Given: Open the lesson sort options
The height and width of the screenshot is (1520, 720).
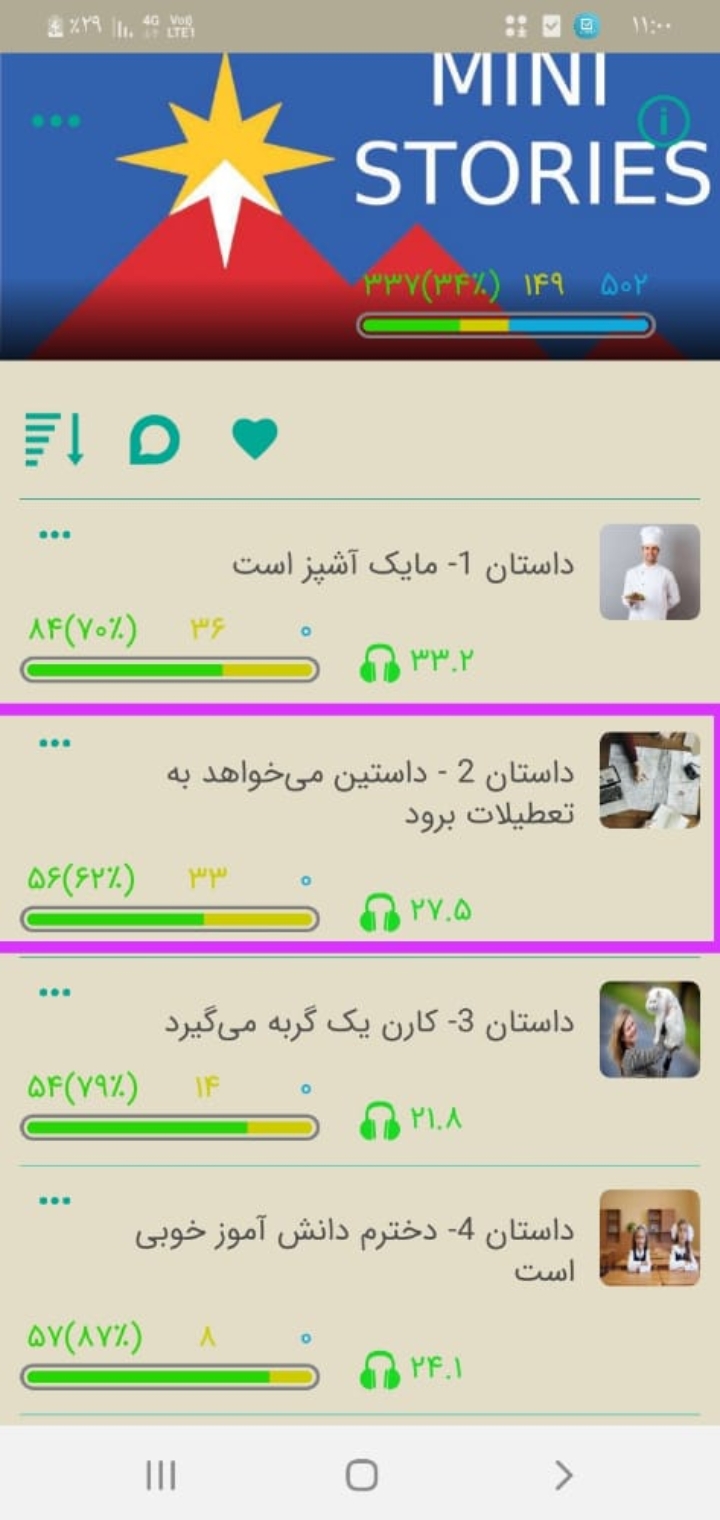Looking at the screenshot, I should [x=55, y=440].
